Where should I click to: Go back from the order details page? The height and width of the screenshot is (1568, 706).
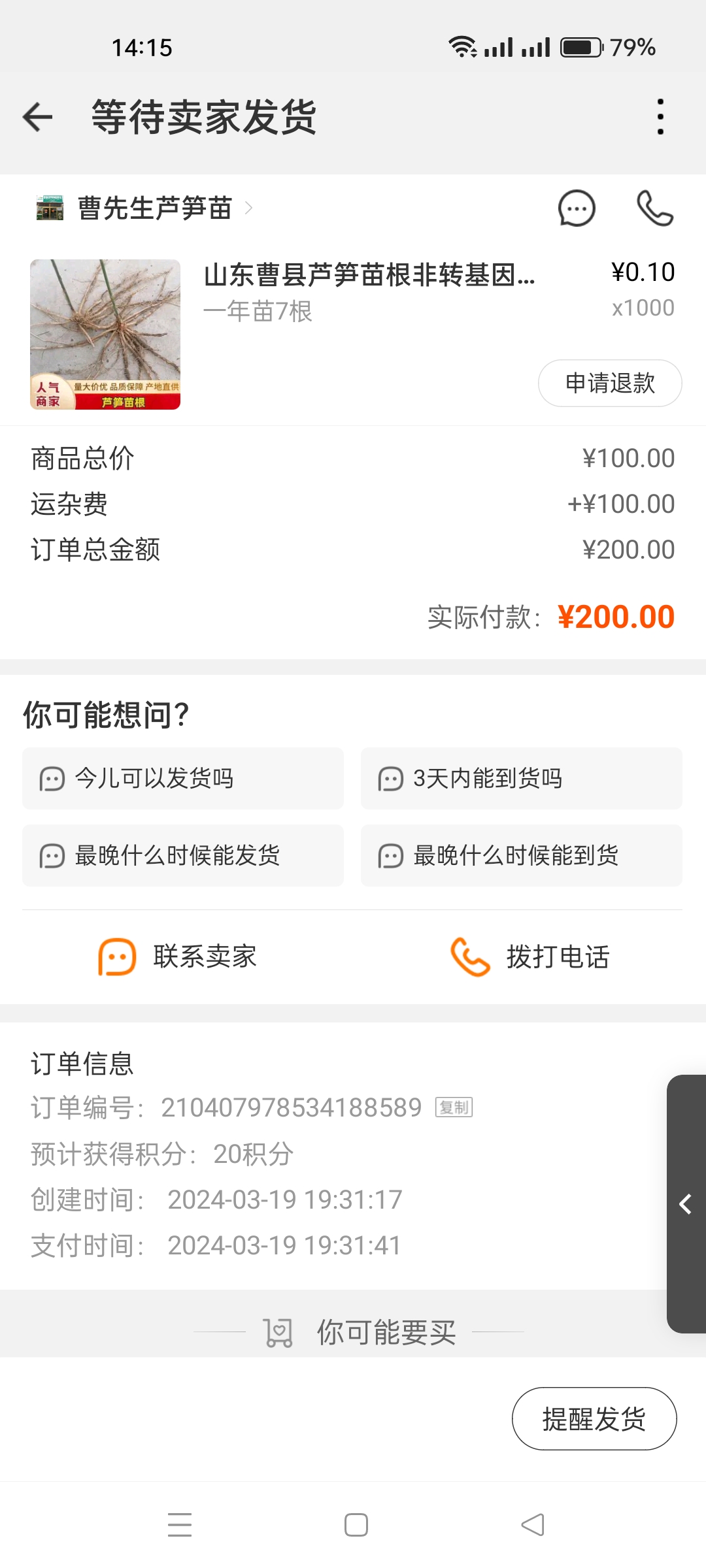(x=37, y=117)
